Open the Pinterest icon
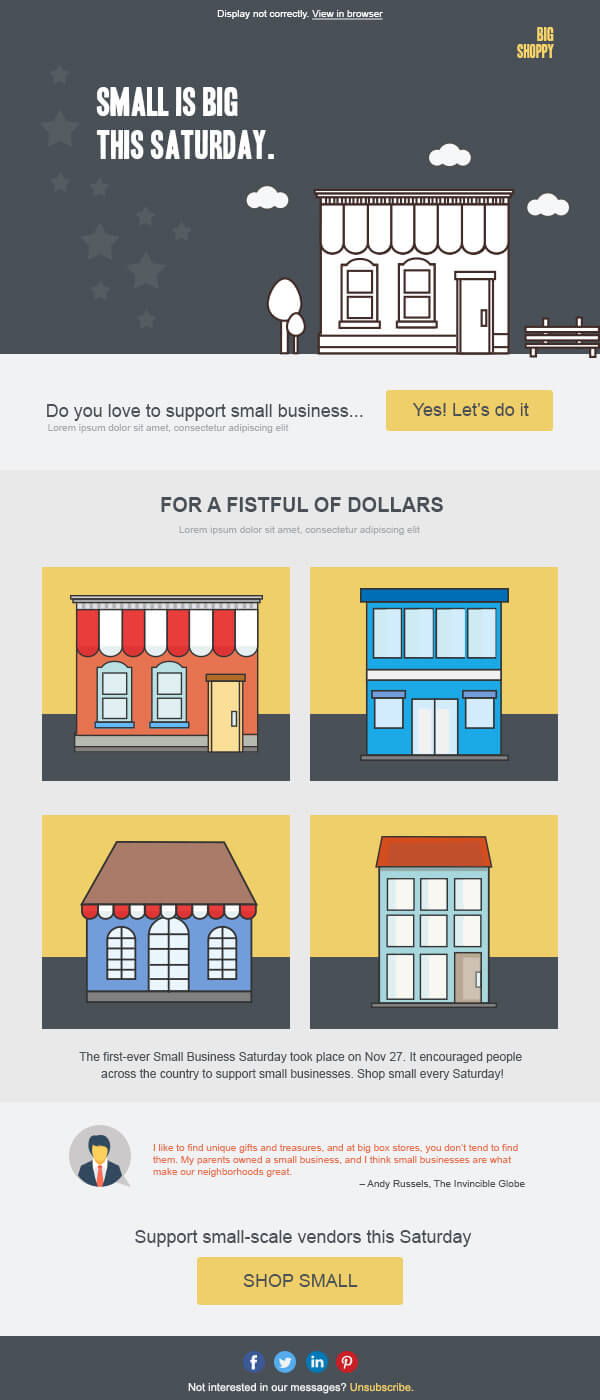The height and width of the screenshot is (1400, 600). [347, 1361]
